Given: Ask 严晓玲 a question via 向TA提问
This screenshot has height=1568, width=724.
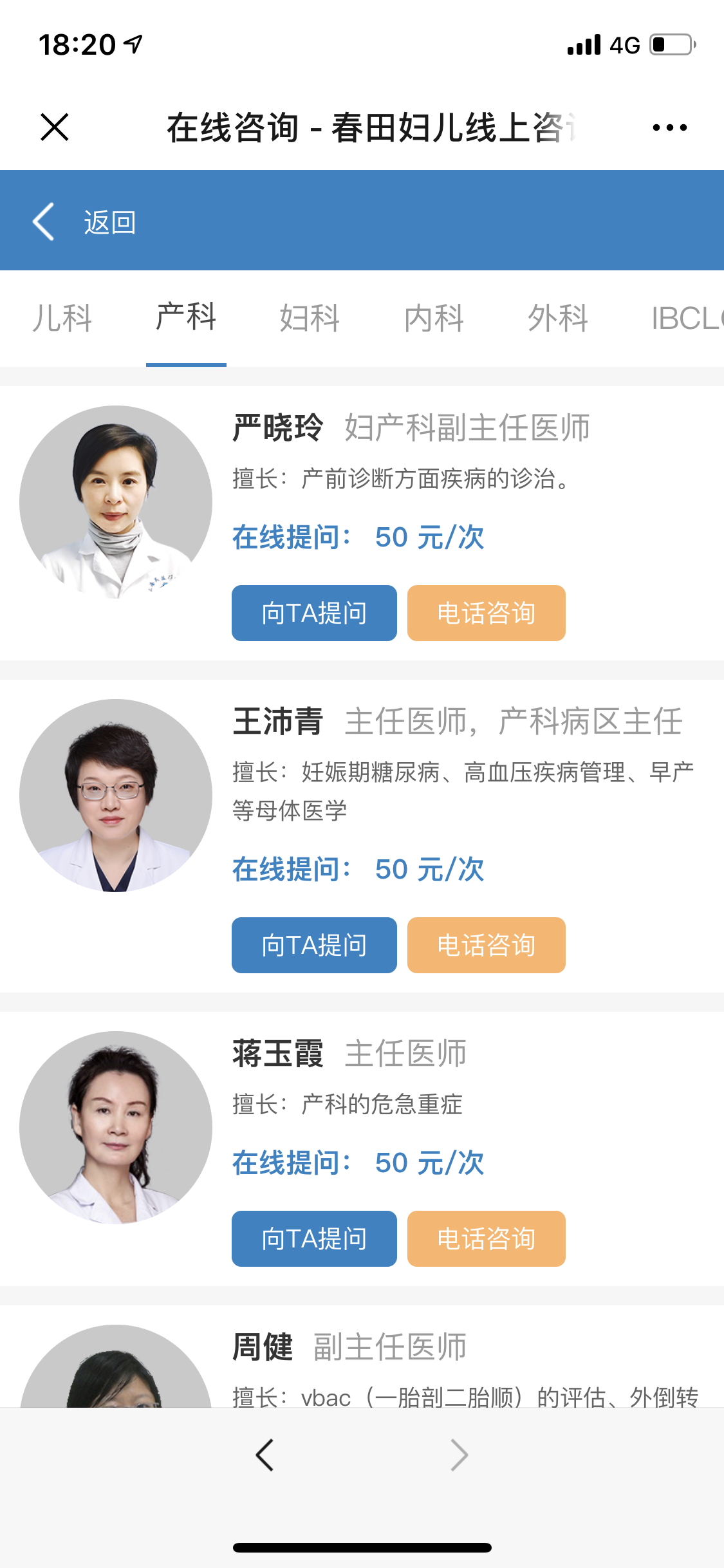Looking at the screenshot, I should click(314, 613).
